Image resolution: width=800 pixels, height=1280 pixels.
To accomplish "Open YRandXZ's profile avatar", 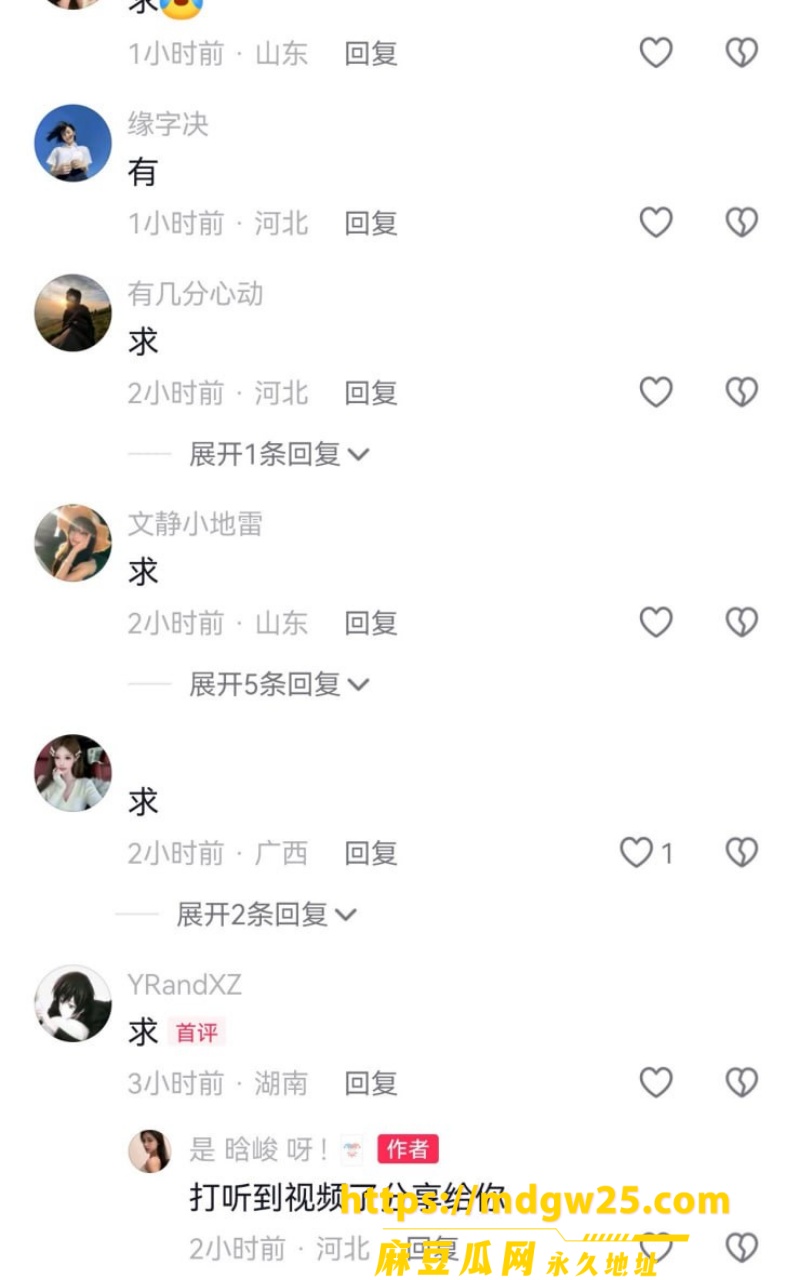I will click(73, 1003).
